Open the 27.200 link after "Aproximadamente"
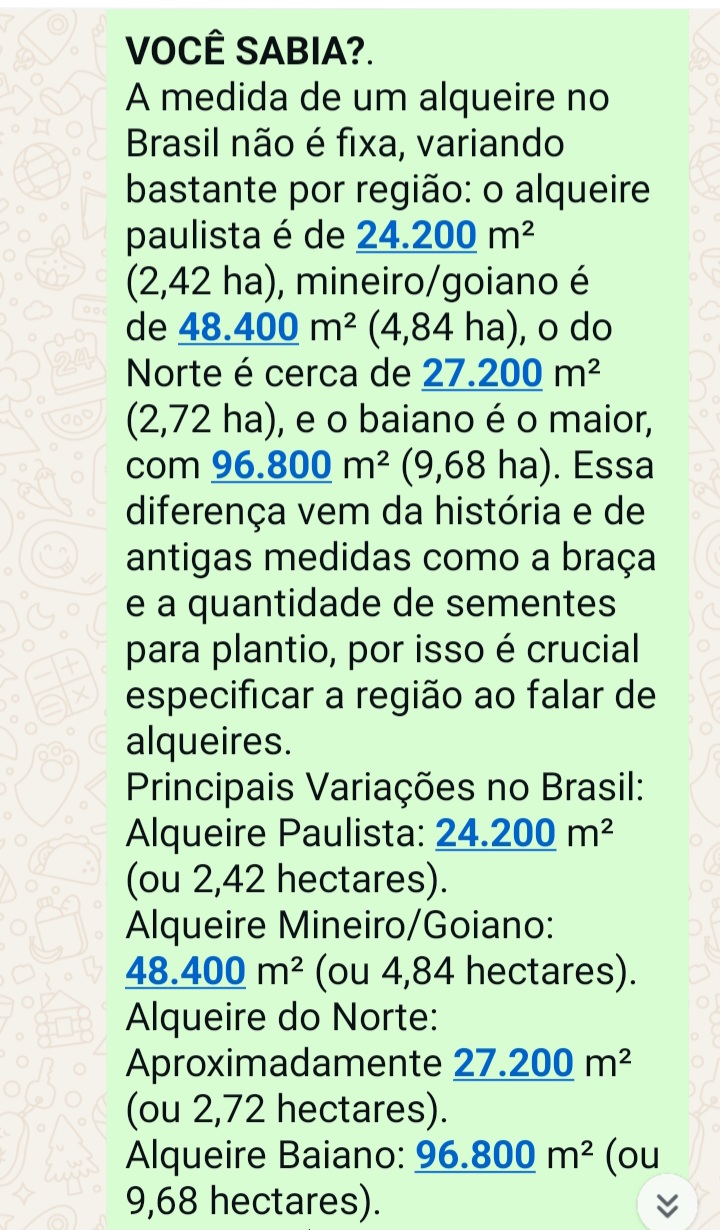 (514, 1063)
